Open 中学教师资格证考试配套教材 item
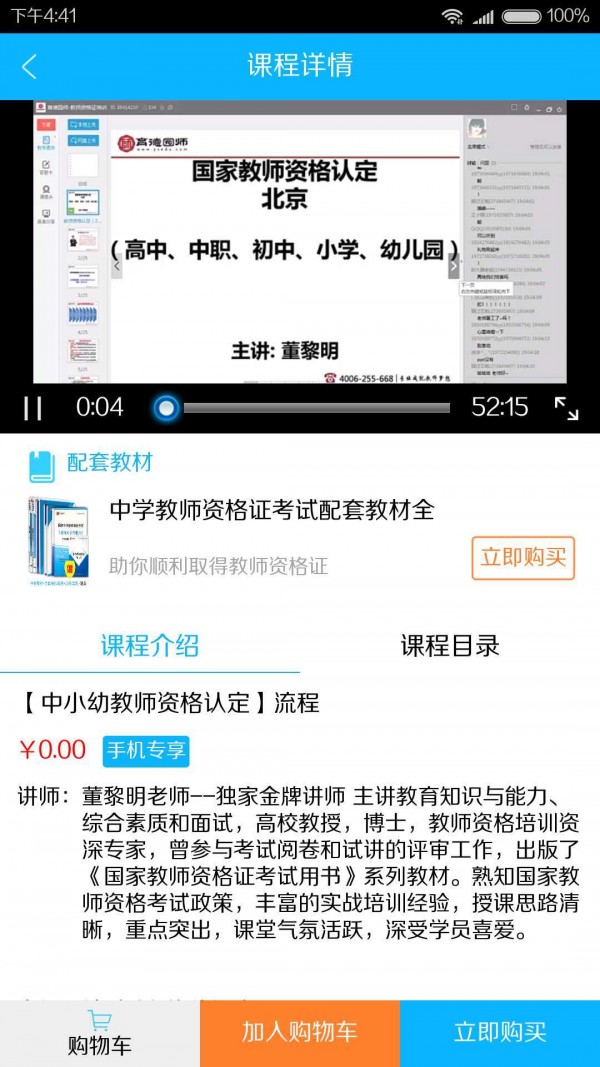The image size is (600, 1067). tap(272, 510)
